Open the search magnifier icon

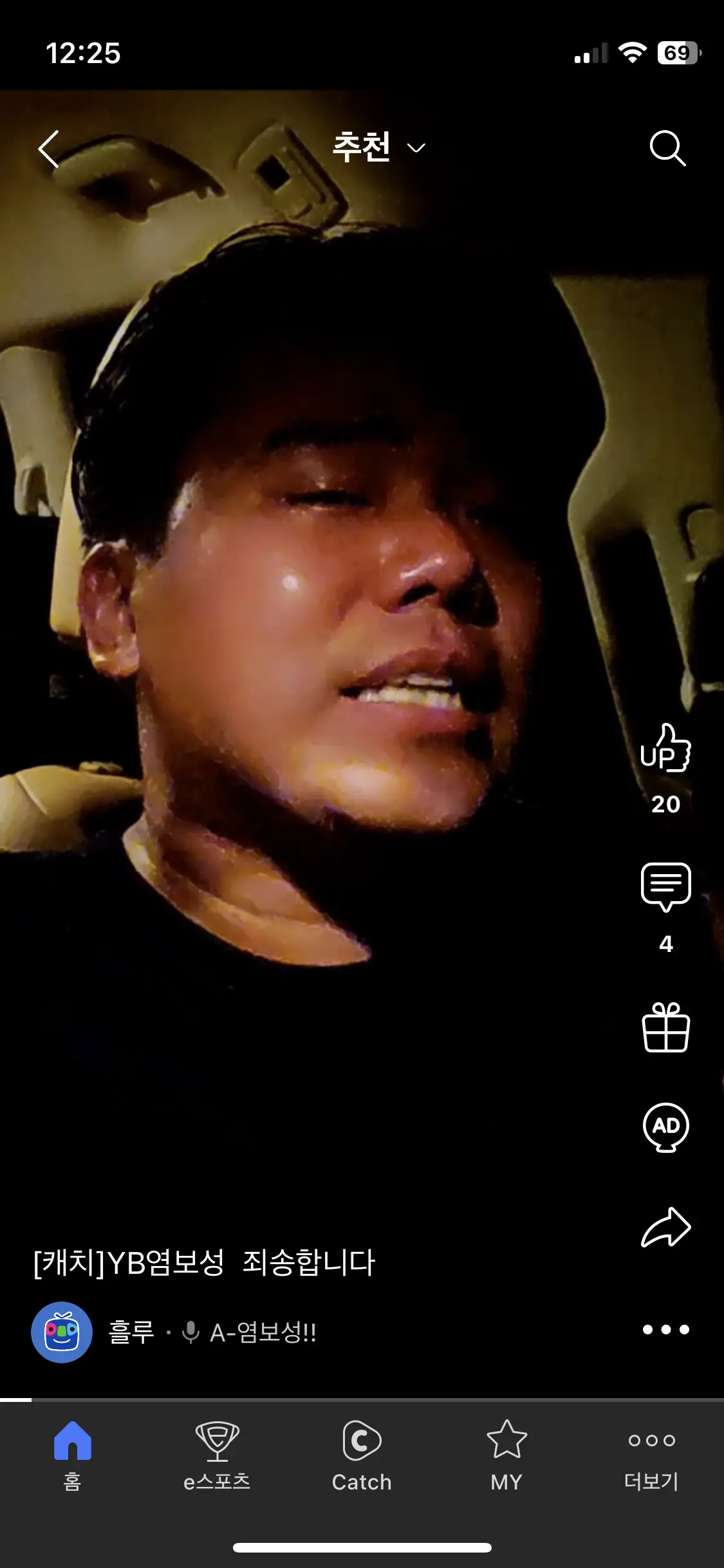click(667, 149)
